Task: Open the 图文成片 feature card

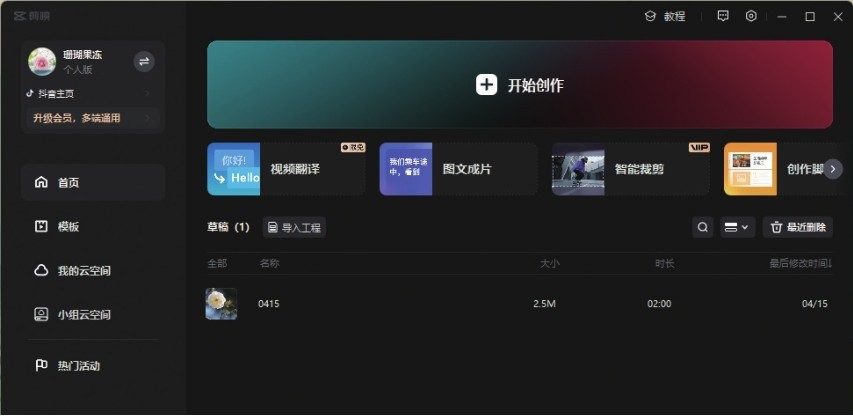Action: point(458,169)
